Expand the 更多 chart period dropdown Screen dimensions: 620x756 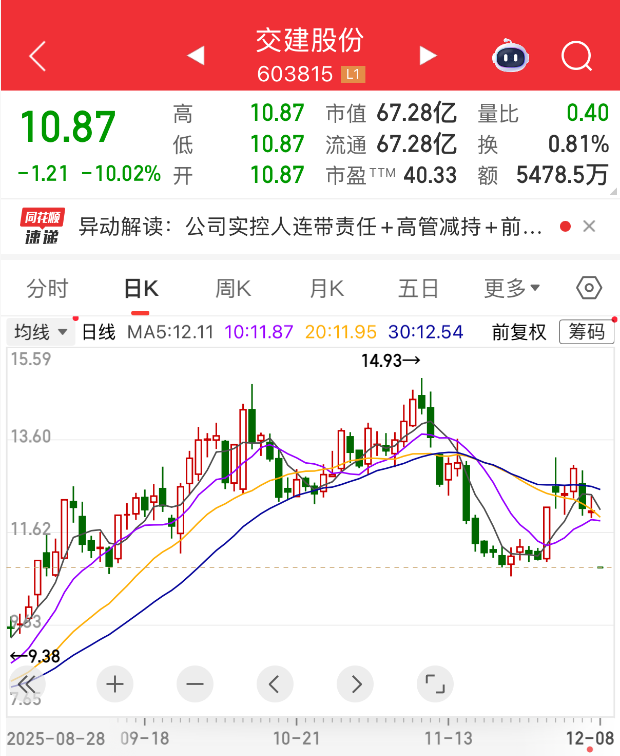click(x=512, y=289)
